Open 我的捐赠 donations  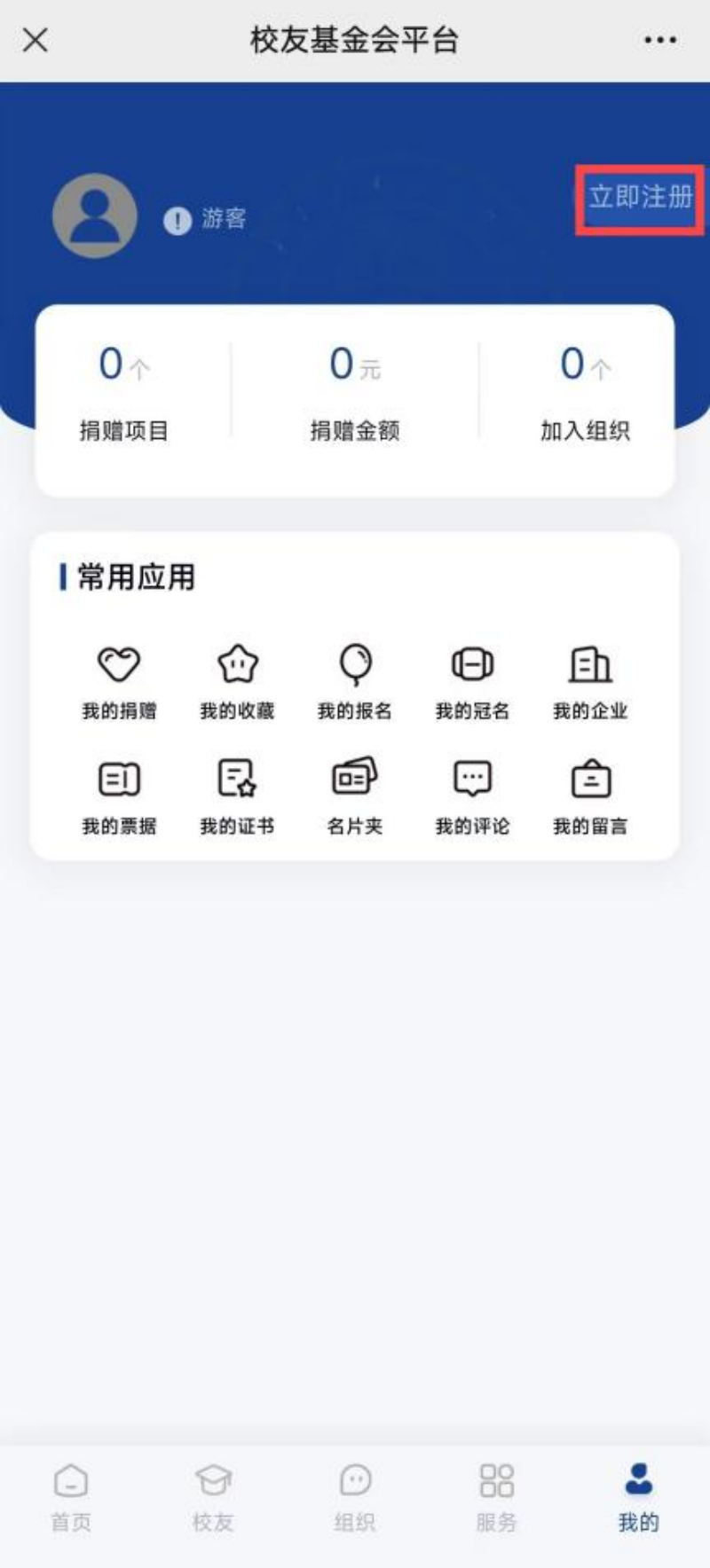[119, 680]
